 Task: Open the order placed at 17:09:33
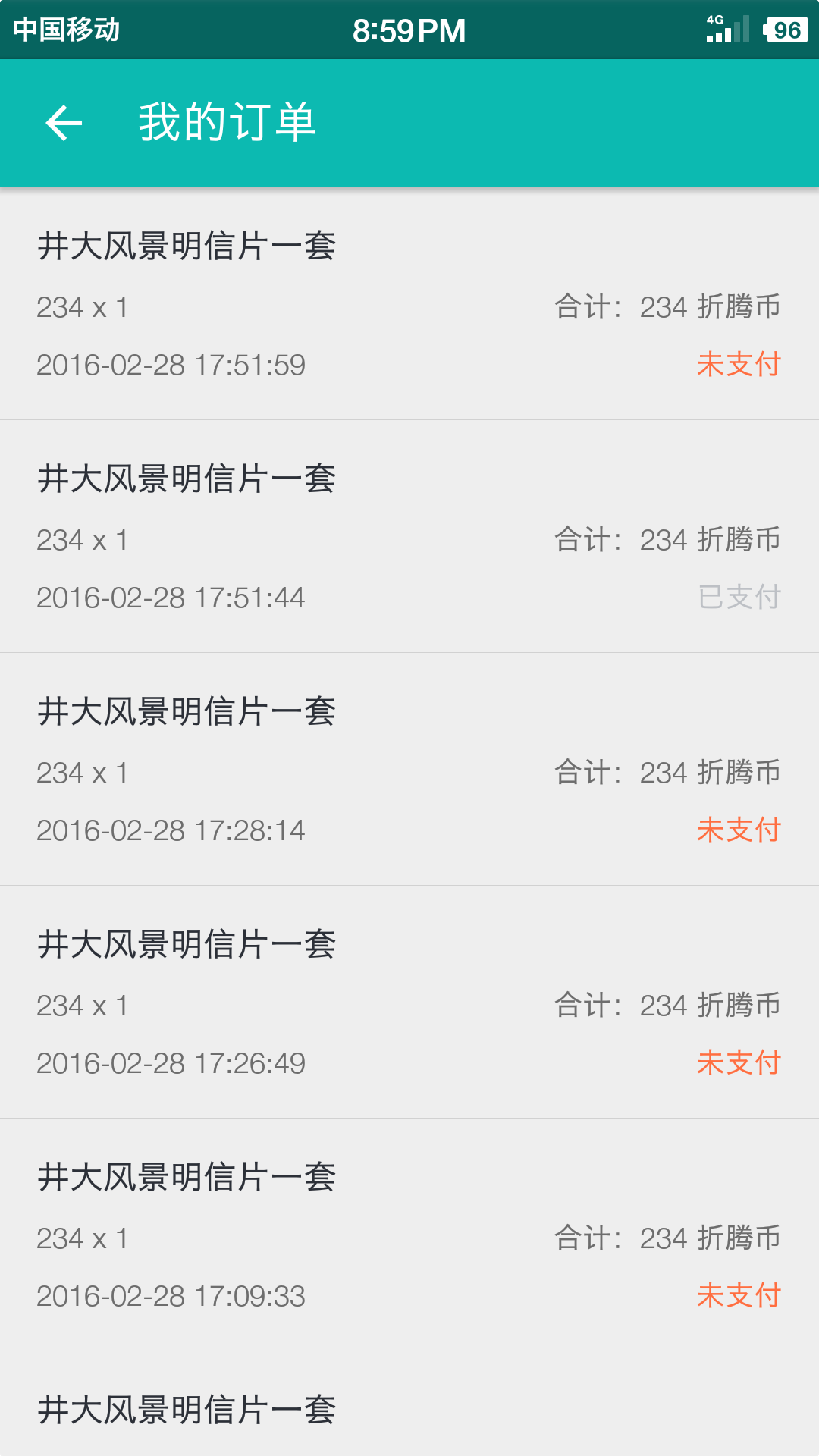tap(409, 1235)
